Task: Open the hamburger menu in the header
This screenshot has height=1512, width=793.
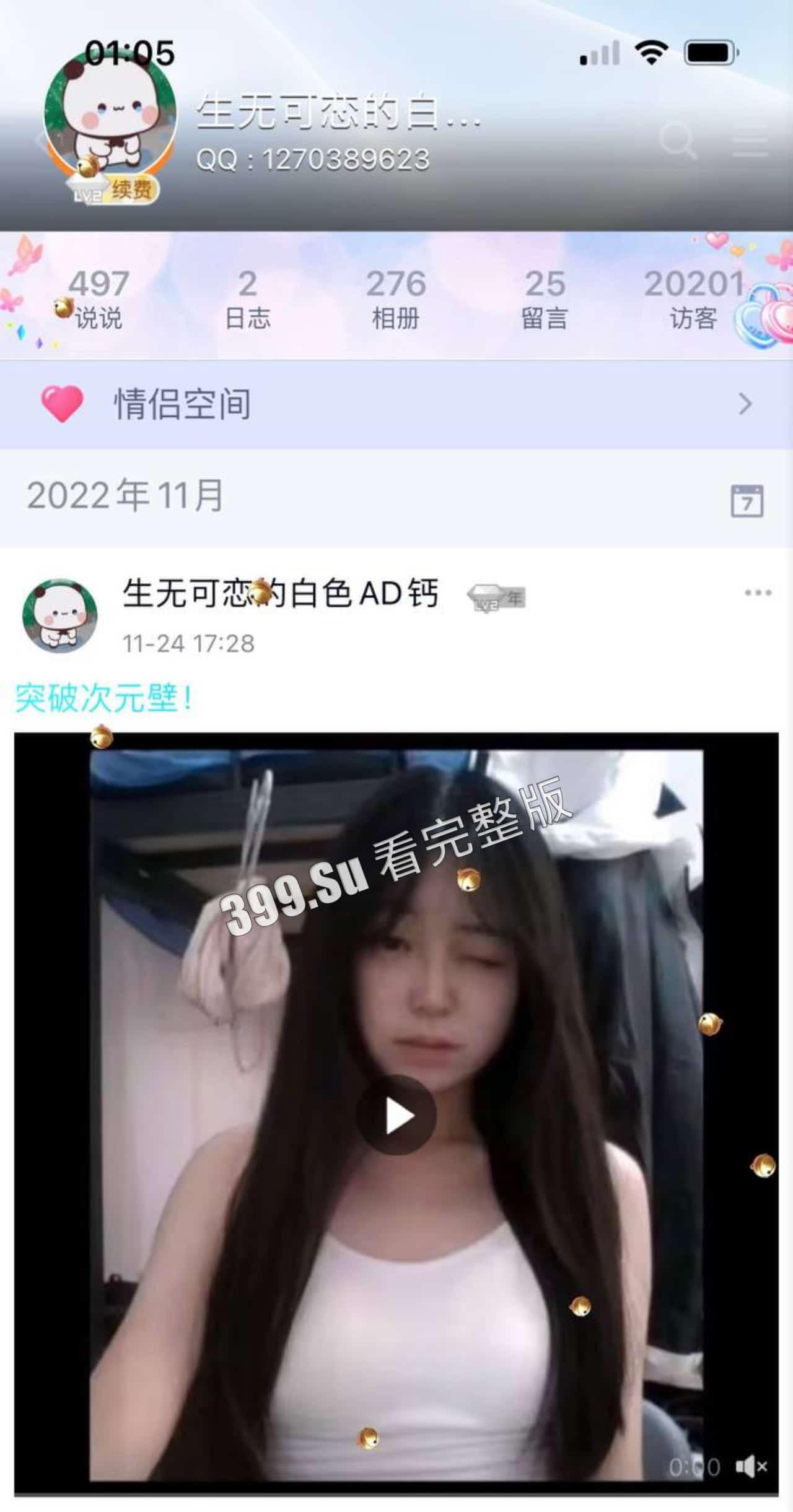Action: click(750, 141)
